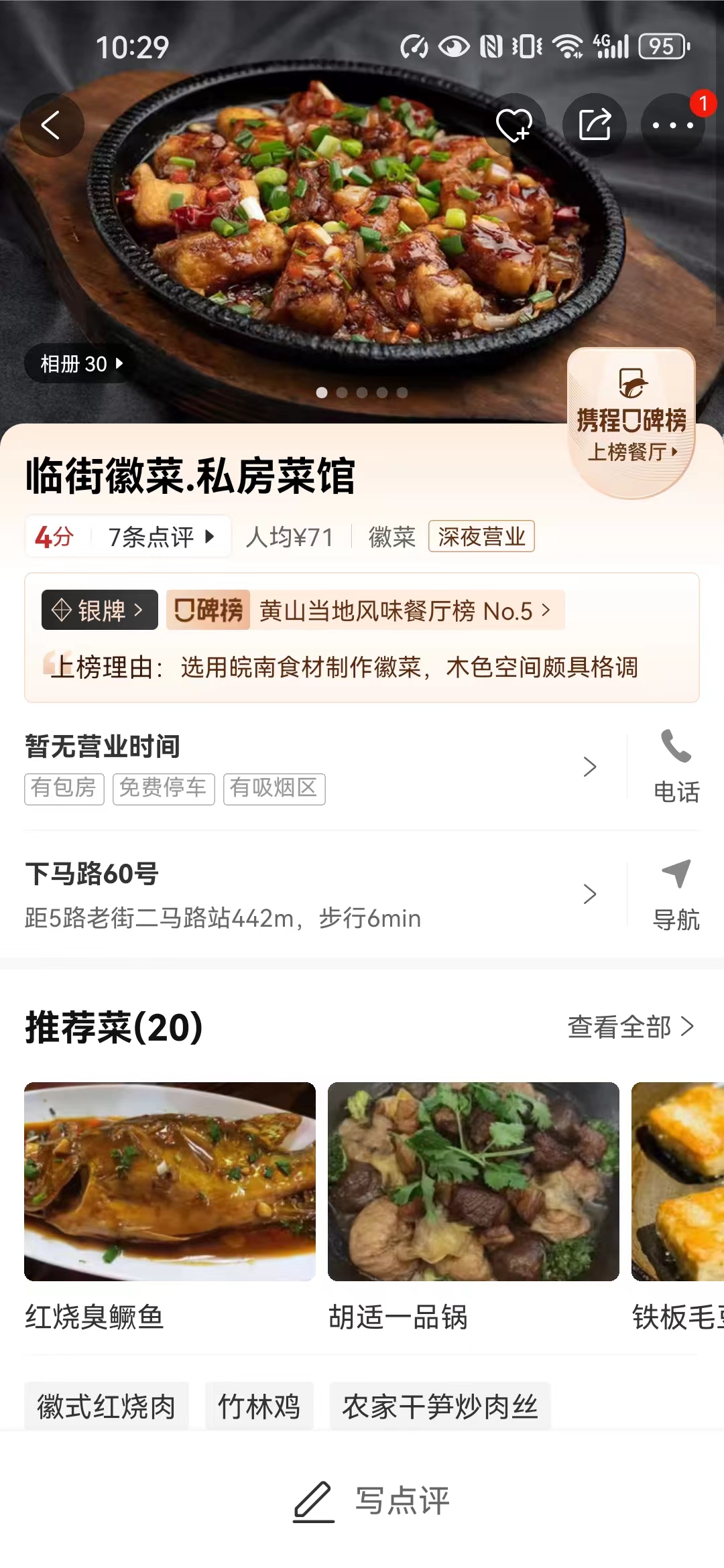Start 导航 navigation to the restaurant

(676, 895)
